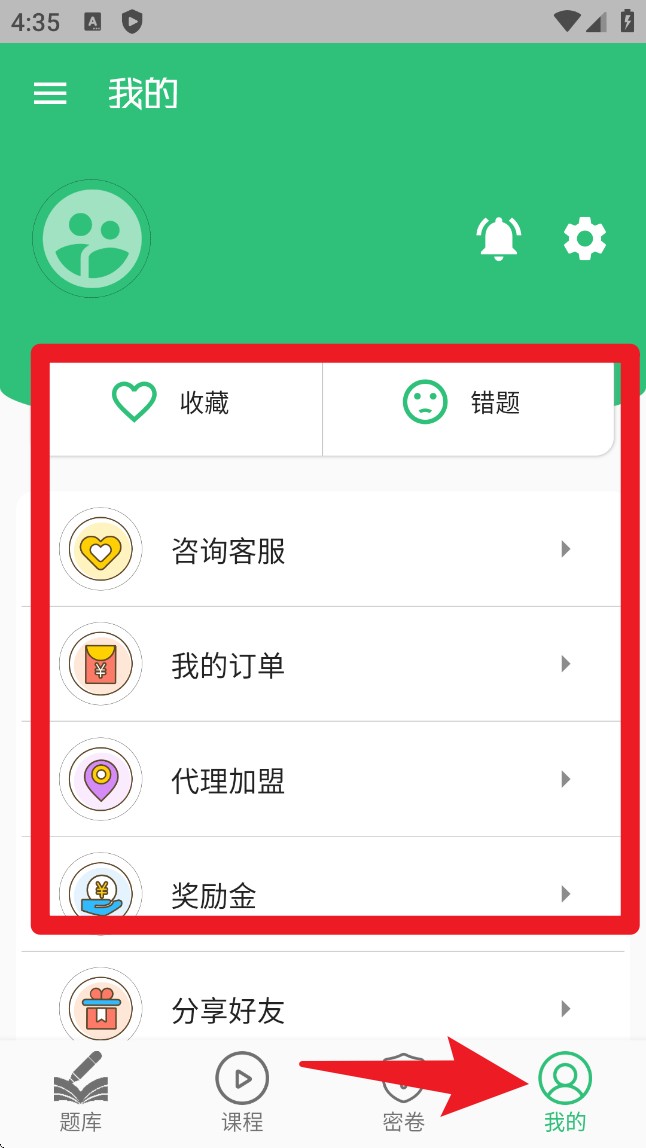Open the notifications bell
The height and width of the screenshot is (1148, 646).
pyautogui.click(x=498, y=239)
